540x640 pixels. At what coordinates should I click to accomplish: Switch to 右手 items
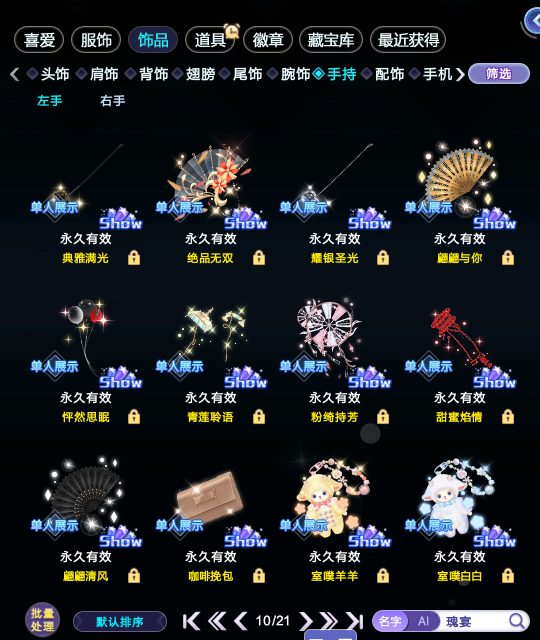click(113, 100)
